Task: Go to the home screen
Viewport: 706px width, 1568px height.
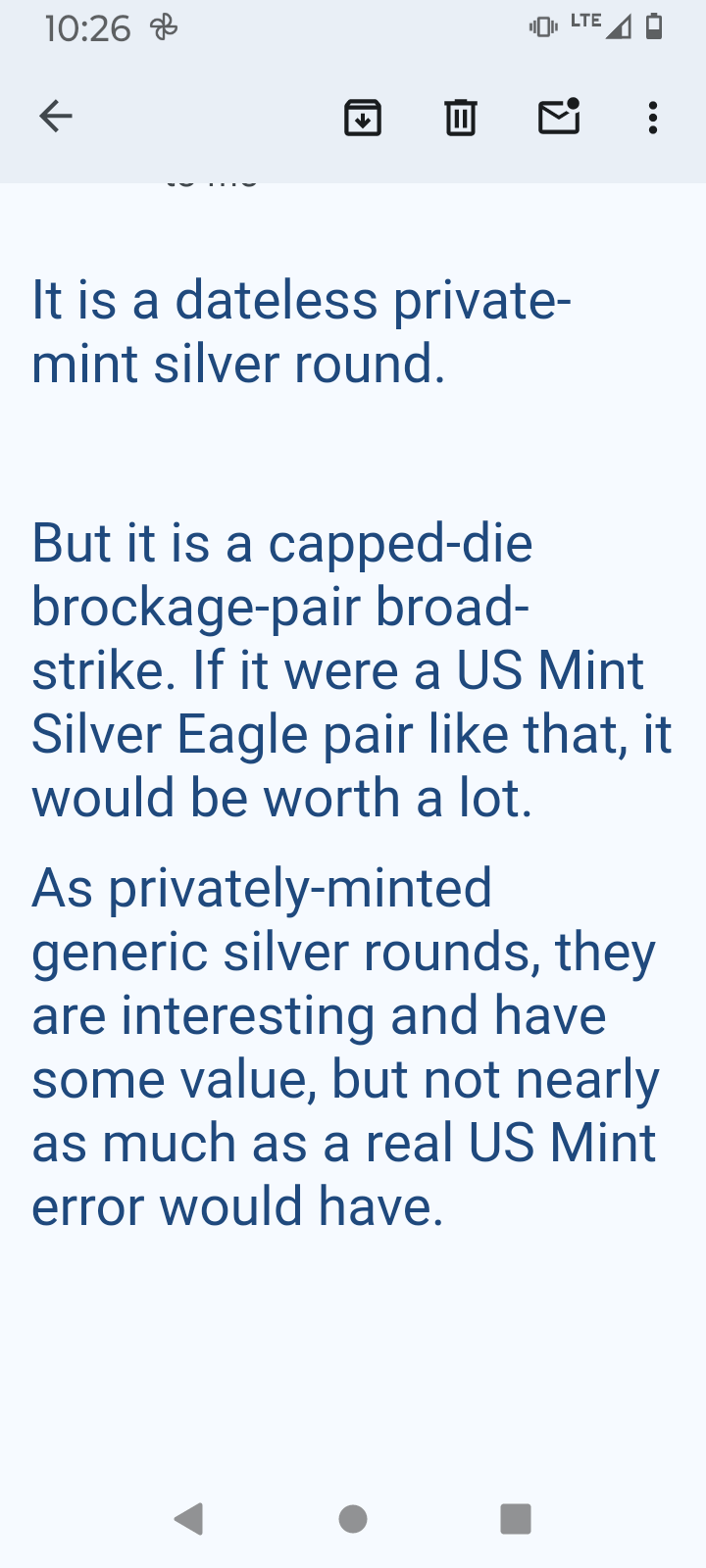Action: [353, 1519]
